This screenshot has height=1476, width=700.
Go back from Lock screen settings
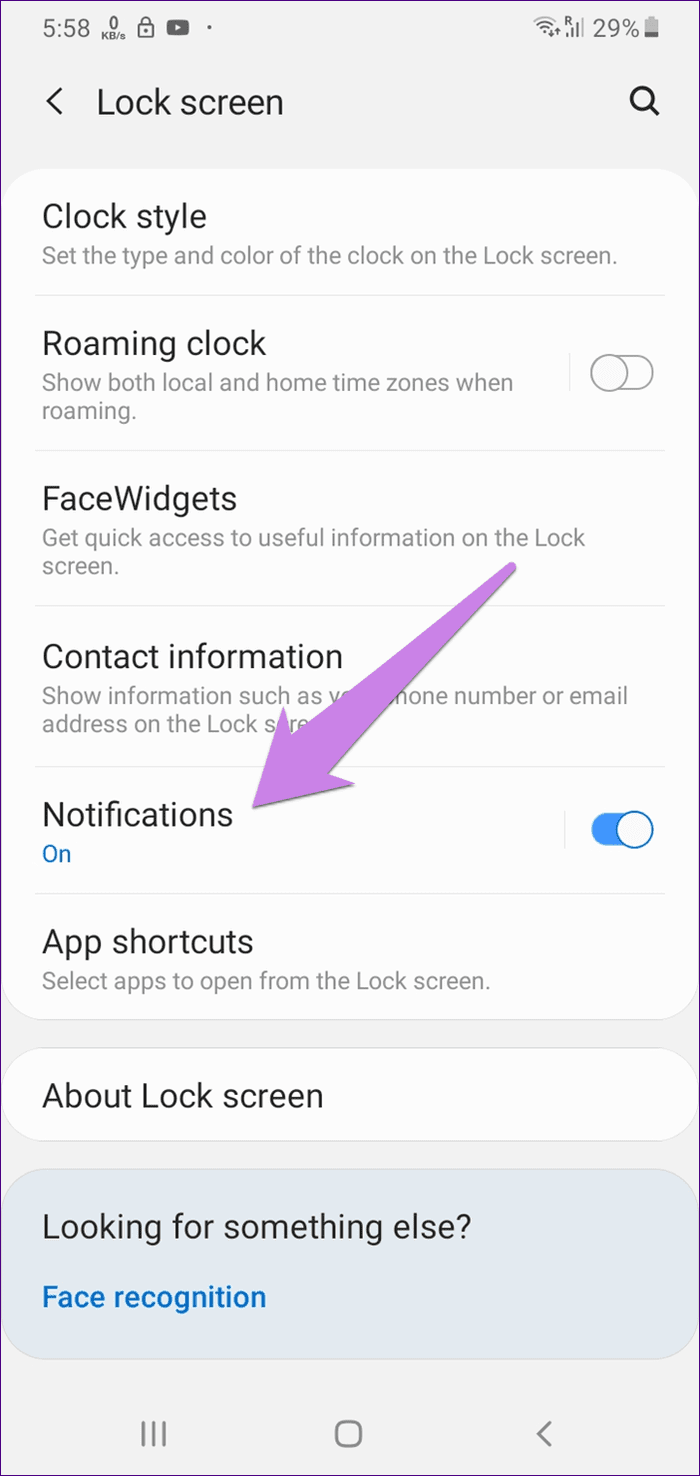55,102
